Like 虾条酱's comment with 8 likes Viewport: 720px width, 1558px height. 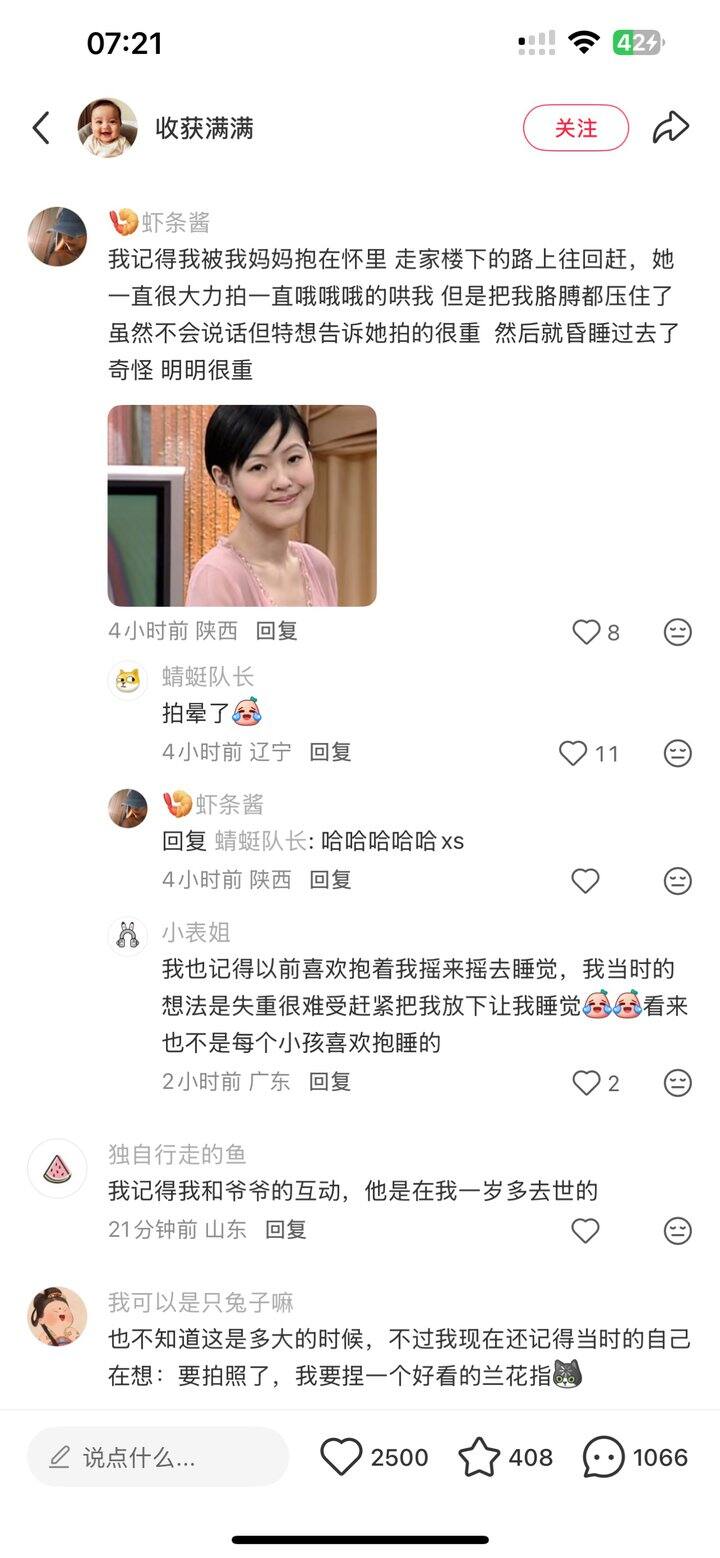[x=586, y=631]
